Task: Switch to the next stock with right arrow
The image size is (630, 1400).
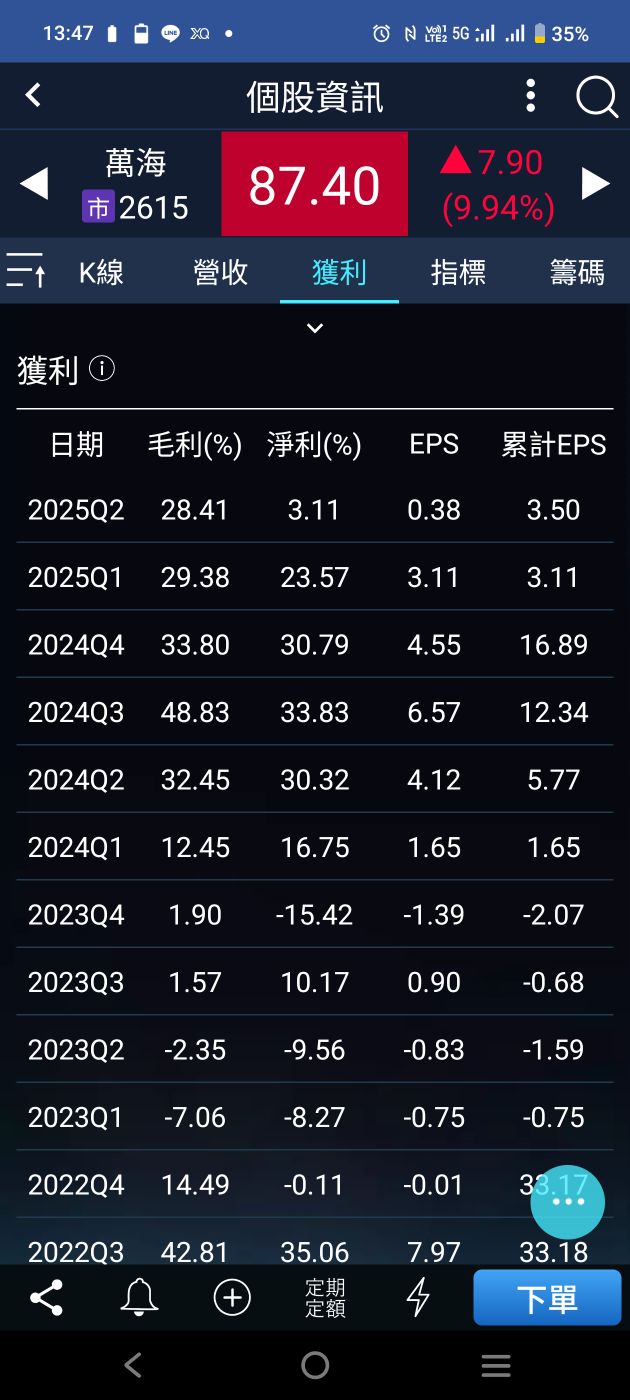Action: click(x=596, y=184)
